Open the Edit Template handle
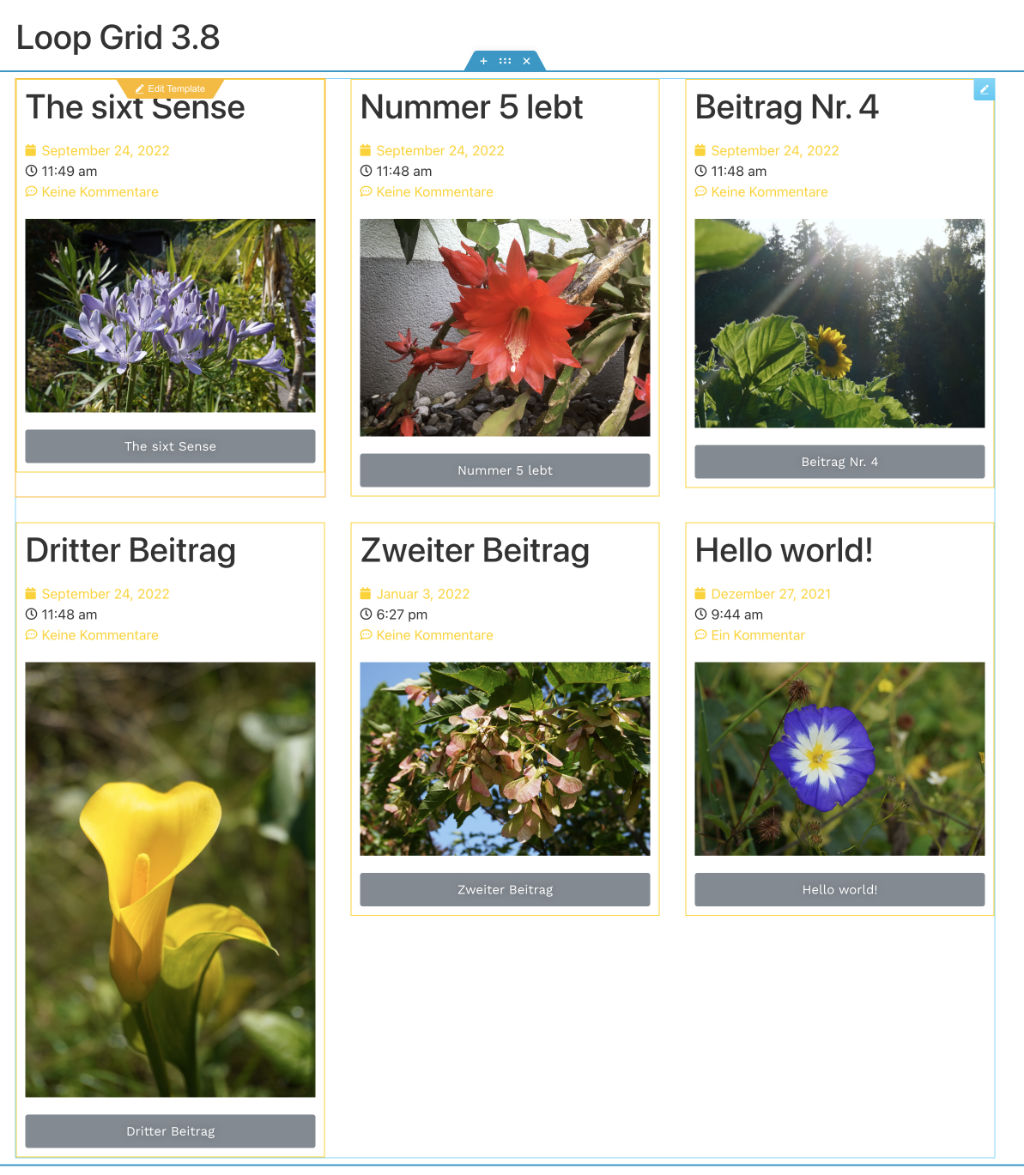The height and width of the screenshot is (1175, 1024). click(x=170, y=89)
